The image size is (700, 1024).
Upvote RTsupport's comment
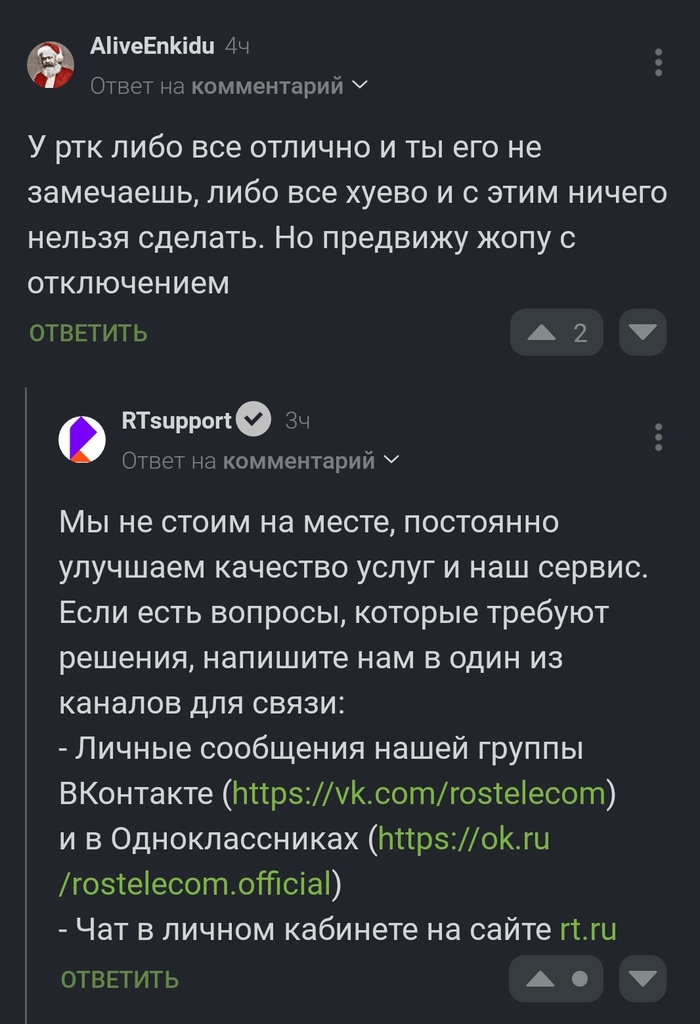[542, 979]
